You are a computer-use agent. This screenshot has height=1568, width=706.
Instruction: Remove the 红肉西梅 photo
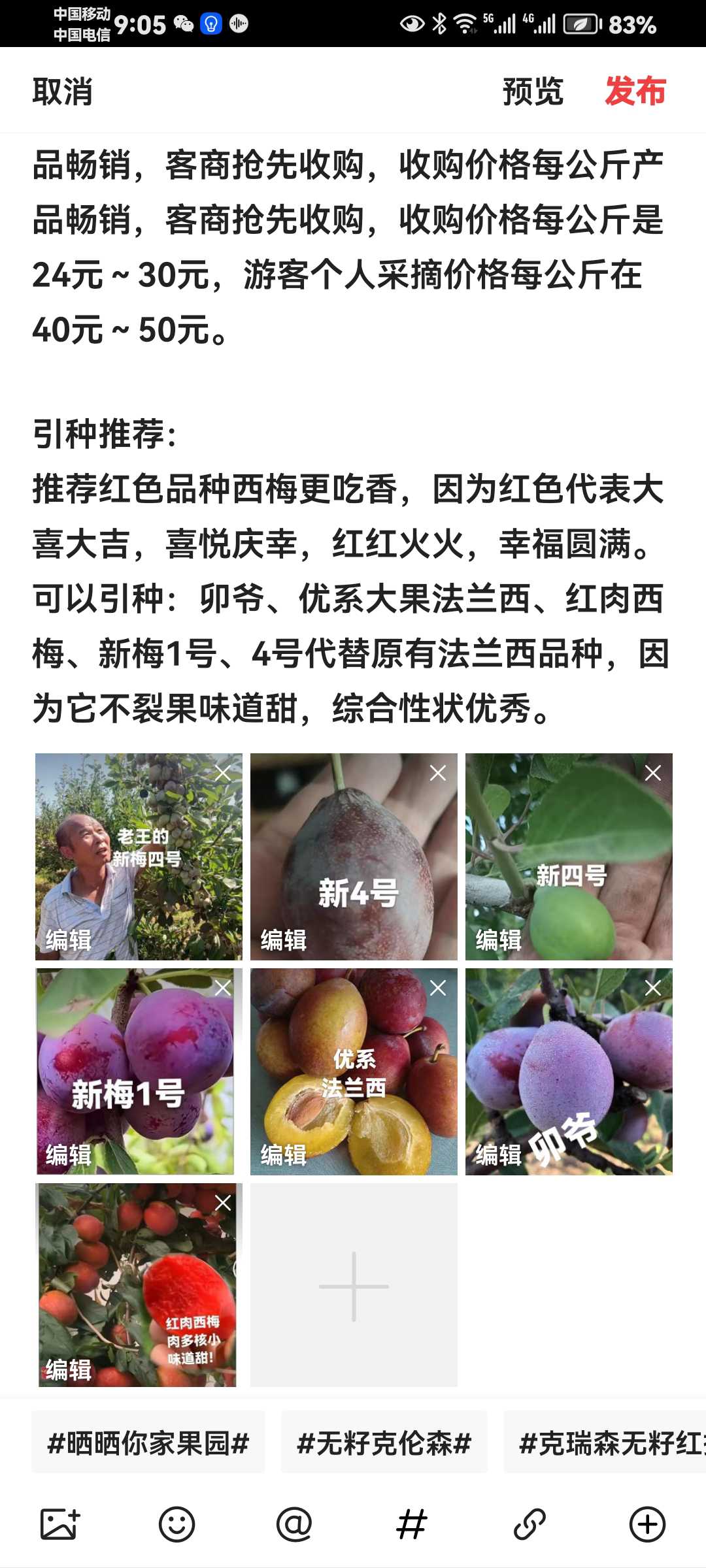pos(223,1203)
